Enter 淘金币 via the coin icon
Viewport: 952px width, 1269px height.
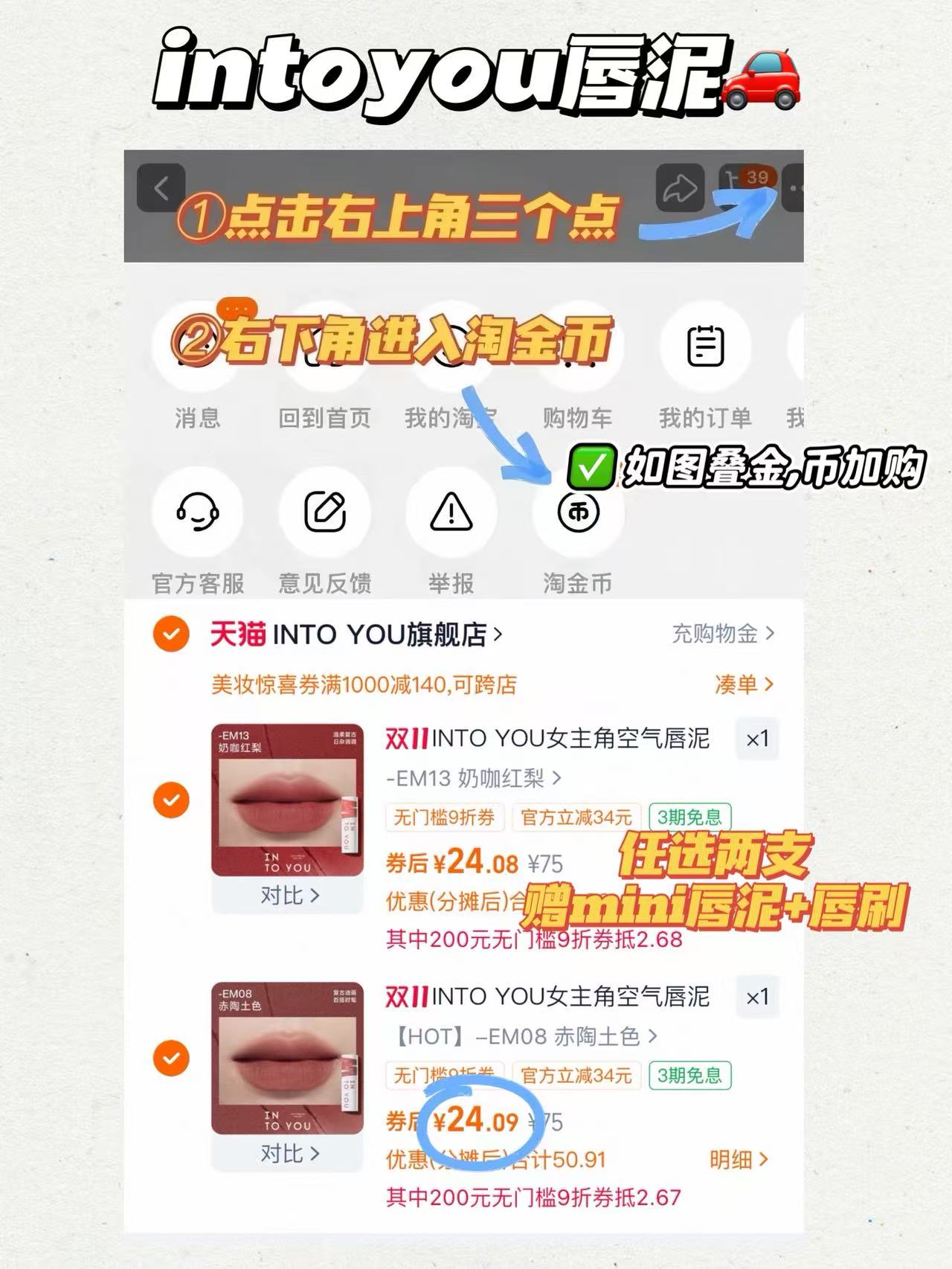tap(579, 512)
